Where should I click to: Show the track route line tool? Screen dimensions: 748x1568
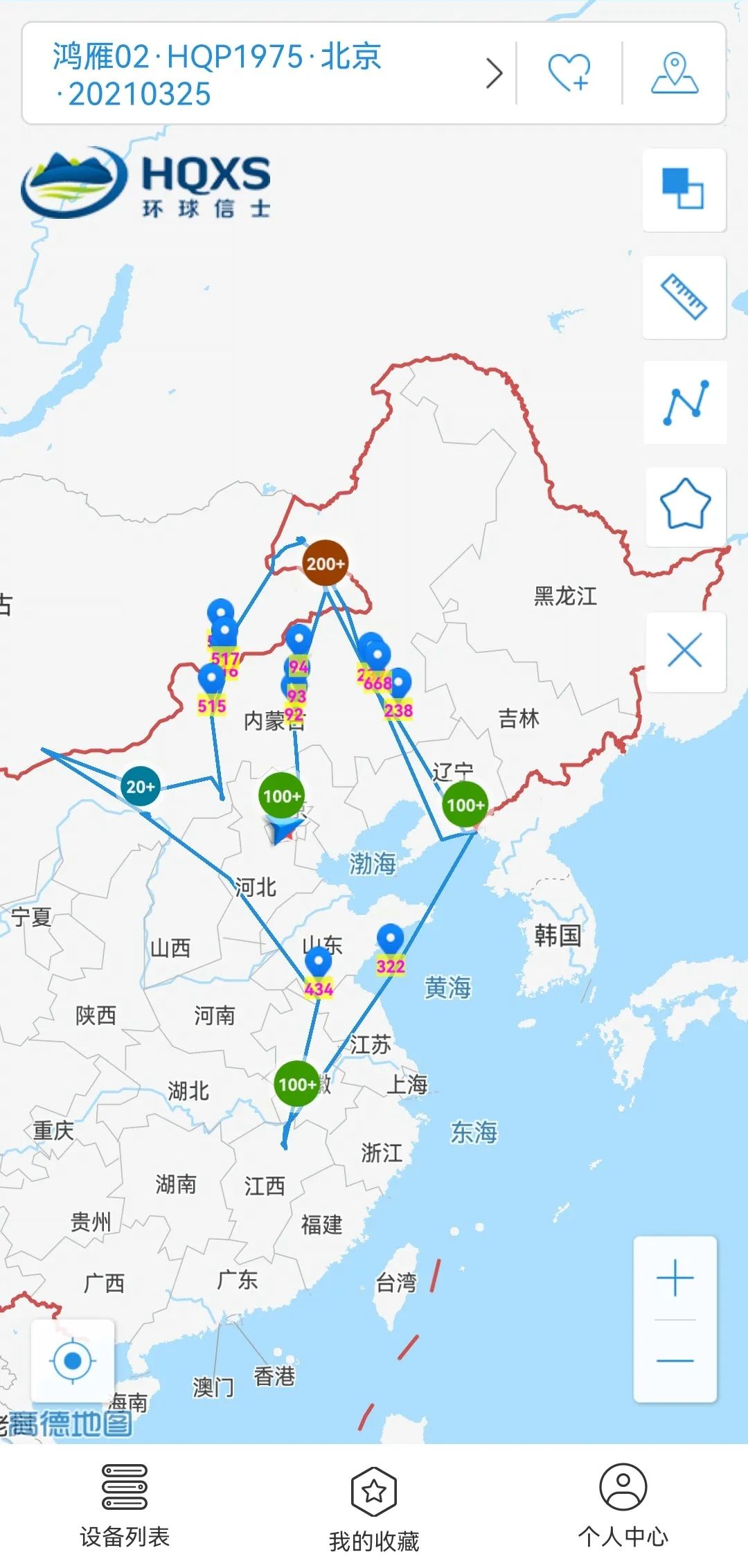click(x=685, y=402)
